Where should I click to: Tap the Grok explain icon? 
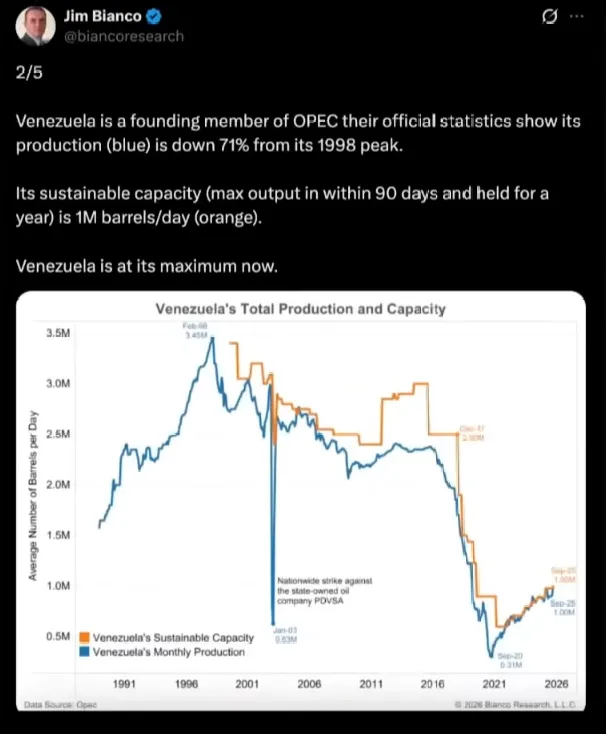point(547,16)
